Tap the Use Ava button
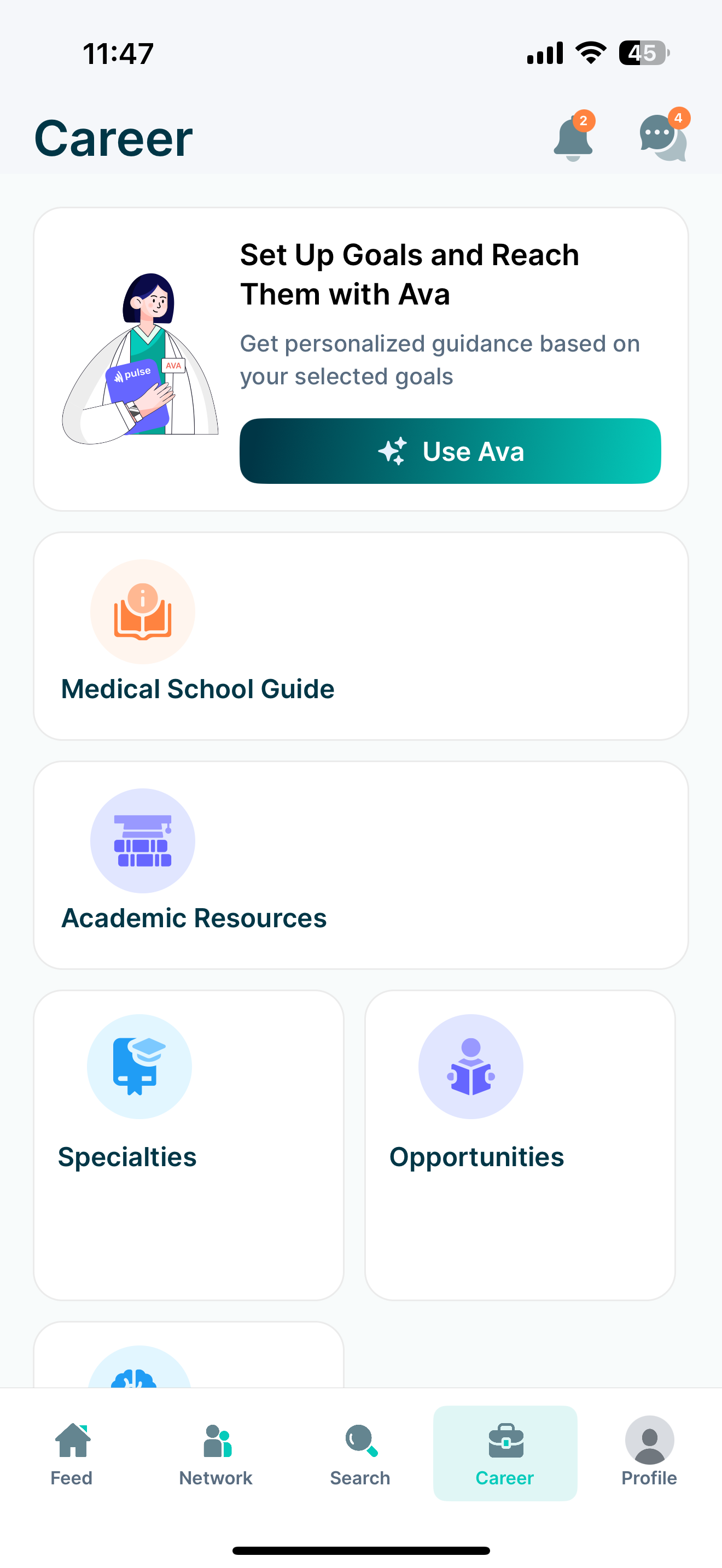722x1568 pixels. coord(450,451)
